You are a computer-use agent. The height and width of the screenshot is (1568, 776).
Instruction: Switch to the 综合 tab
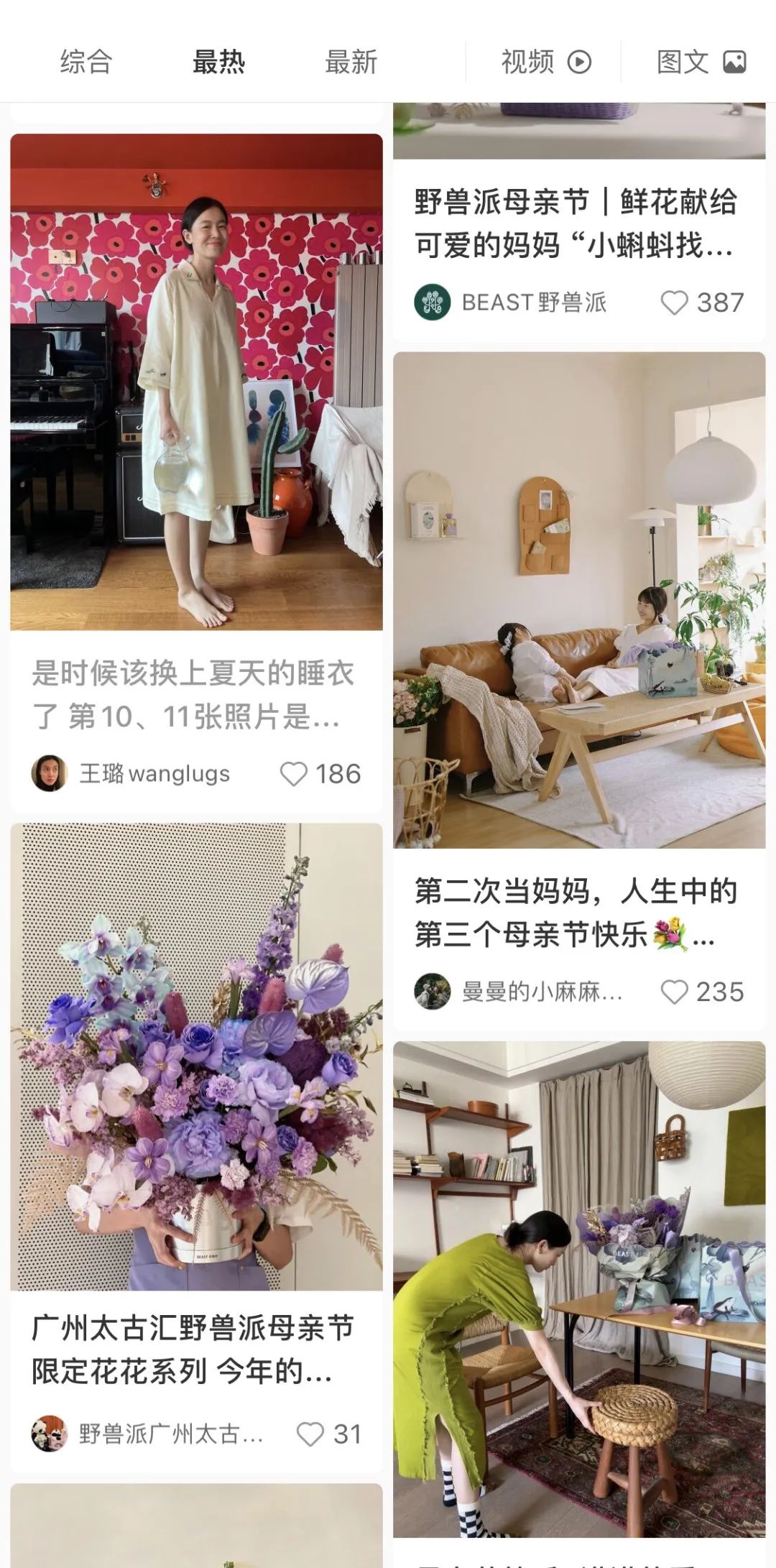click(x=86, y=62)
